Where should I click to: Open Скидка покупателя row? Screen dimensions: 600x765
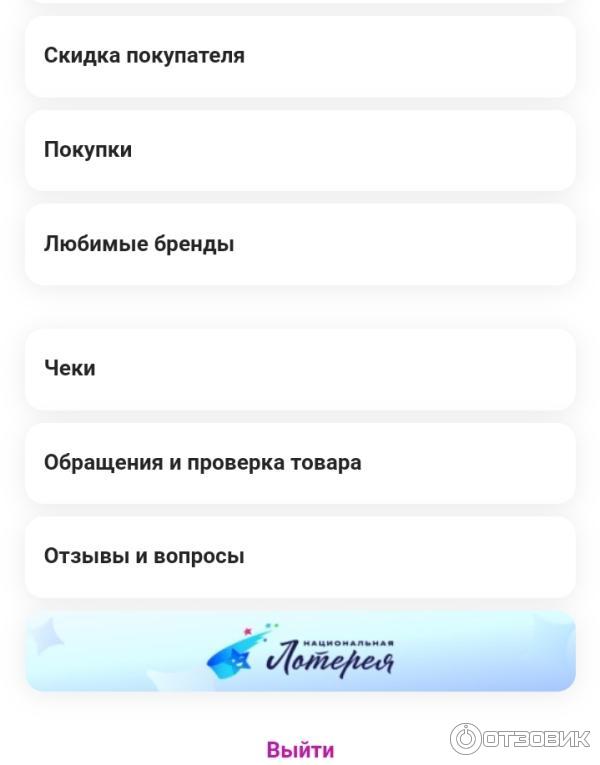tap(300, 56)
